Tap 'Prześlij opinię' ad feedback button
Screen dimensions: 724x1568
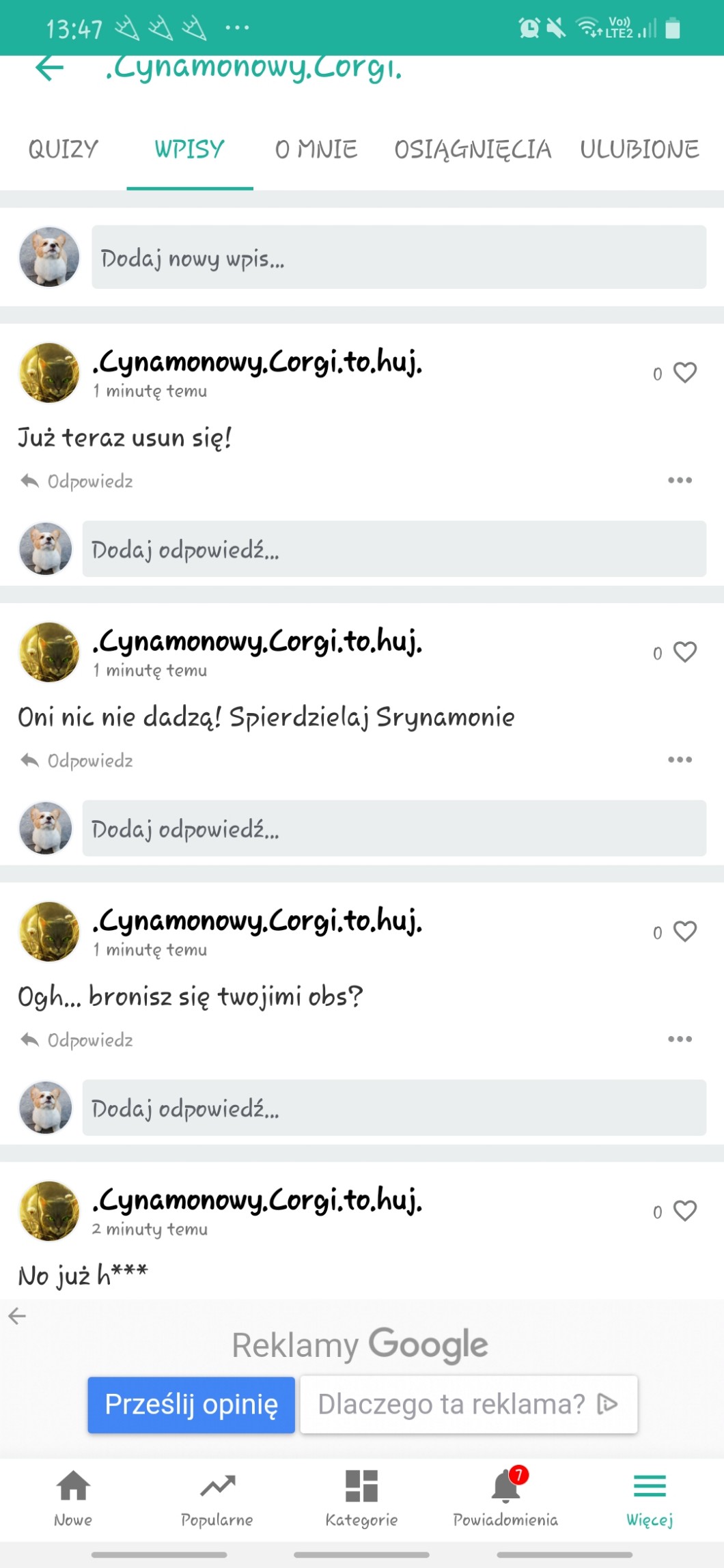tap(191, 1405)
